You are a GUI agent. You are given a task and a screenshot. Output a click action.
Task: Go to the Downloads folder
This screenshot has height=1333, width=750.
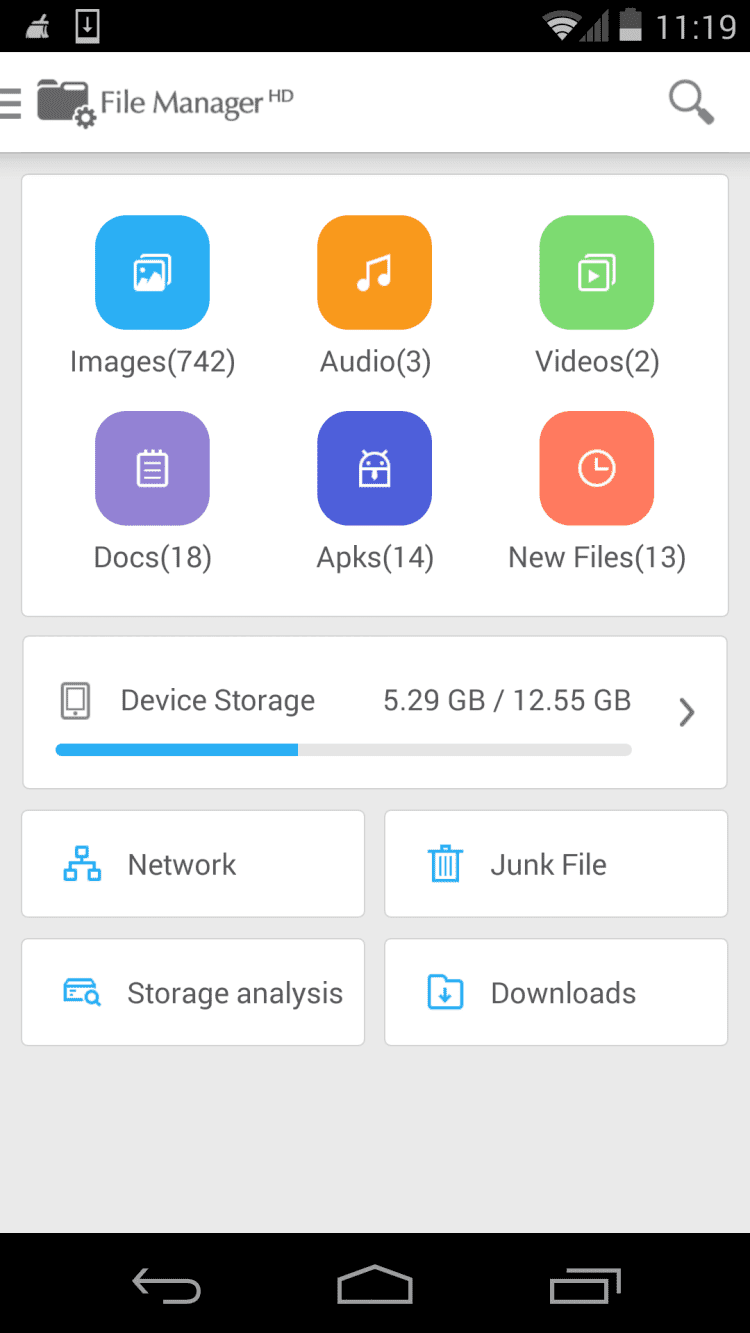tap(556, 993)
